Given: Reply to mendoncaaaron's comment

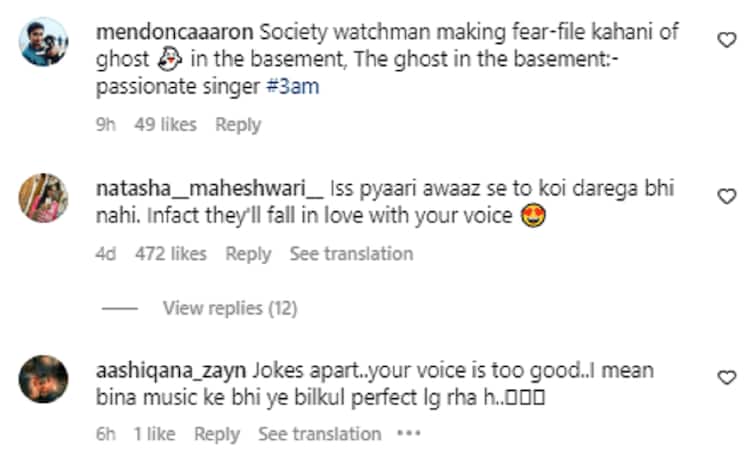Looking at the screenshot, I should pyautogui.click(x=238, y=125).
